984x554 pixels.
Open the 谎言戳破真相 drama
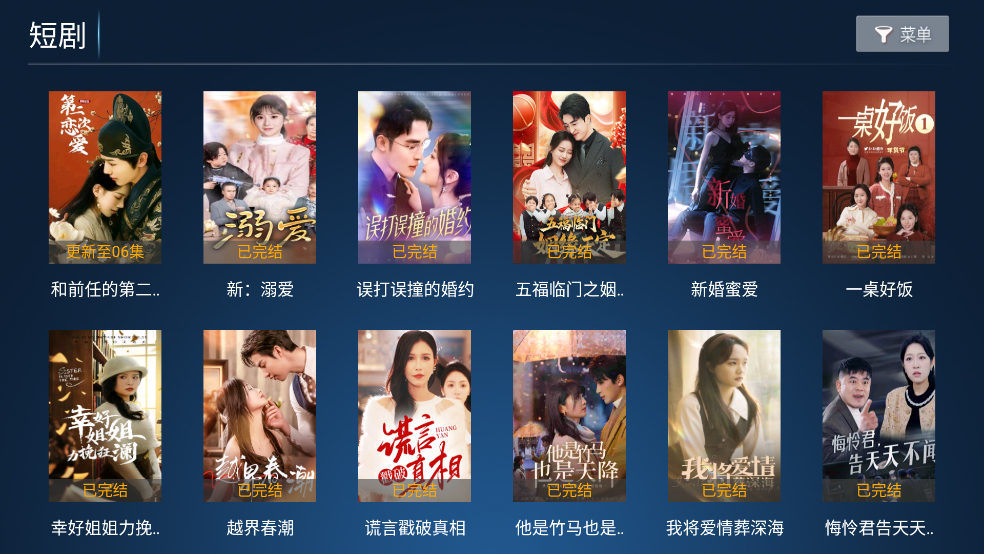pos(415,416)
